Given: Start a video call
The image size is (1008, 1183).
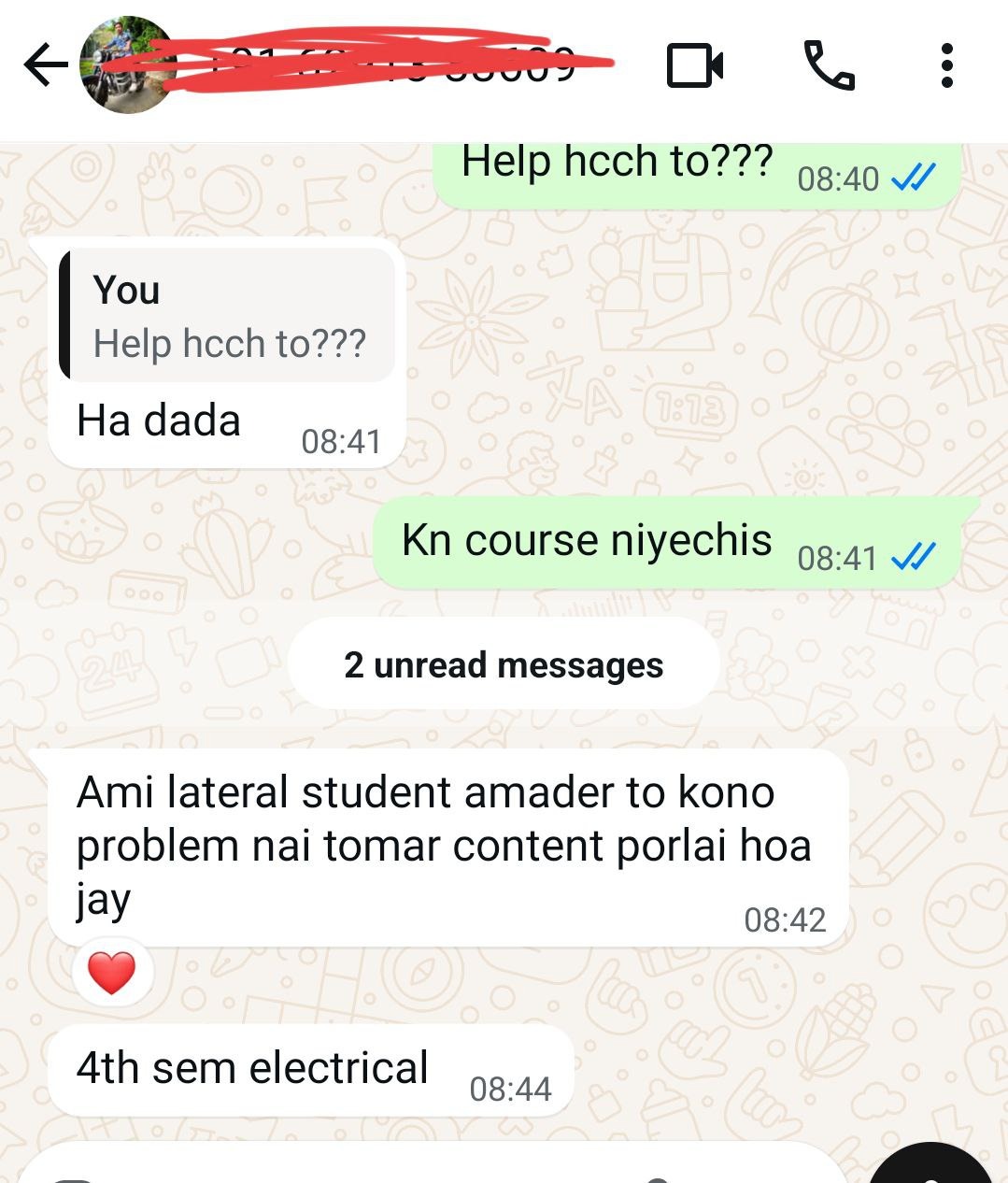Looking at the screenshot, I should coord(694,65).
